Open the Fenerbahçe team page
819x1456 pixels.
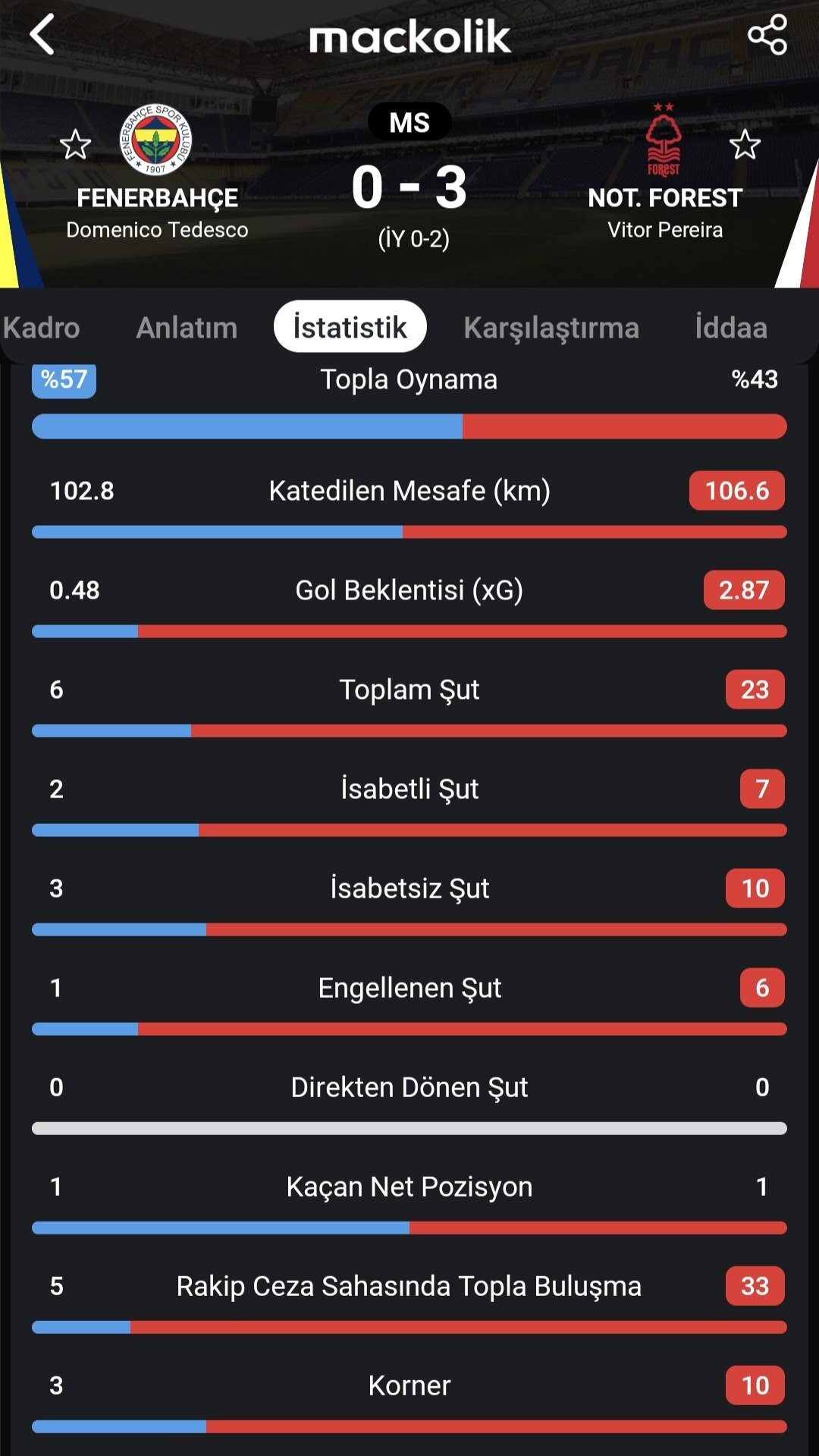click(x=156, y=140)
